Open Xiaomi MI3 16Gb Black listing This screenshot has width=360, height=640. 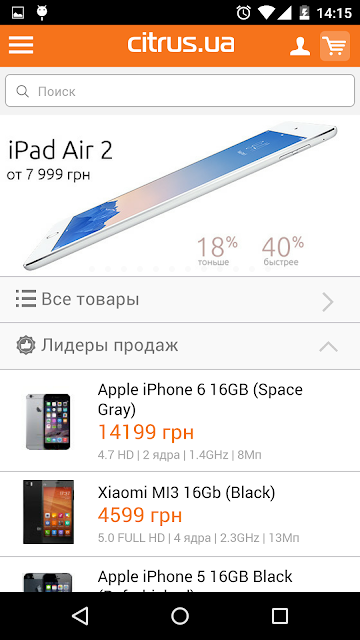click(x=180, y=514)
